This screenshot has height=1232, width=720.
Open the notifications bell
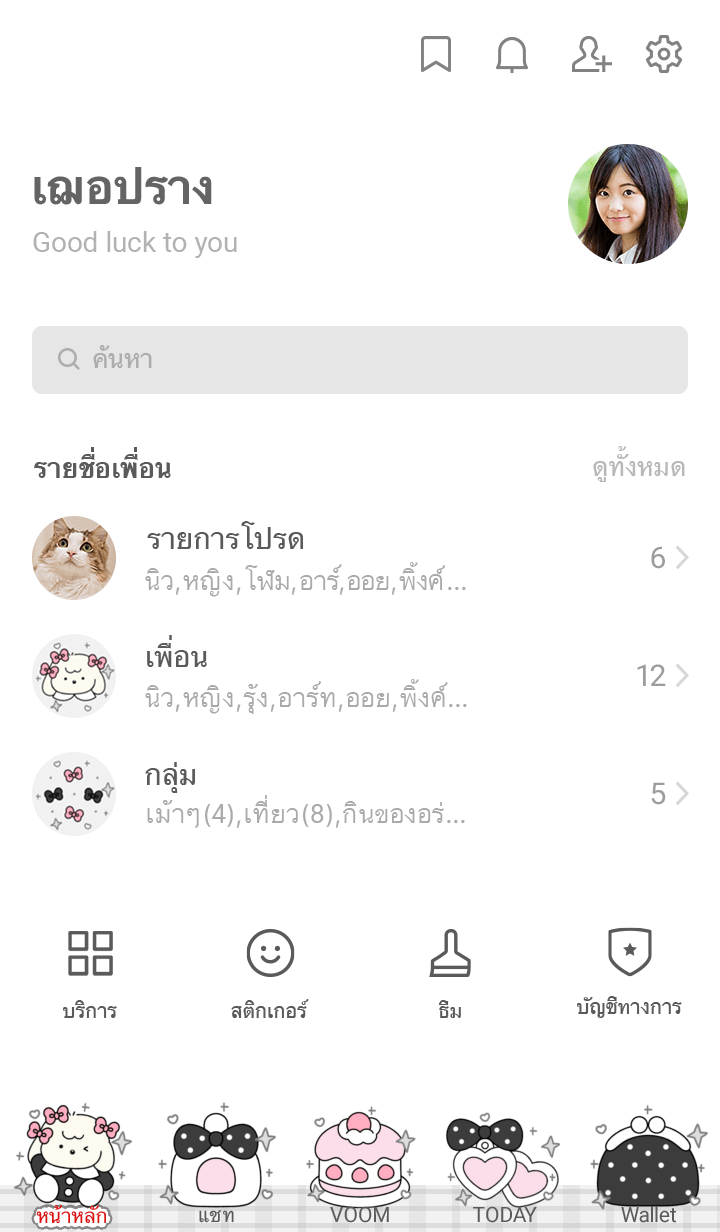point(512,55)
